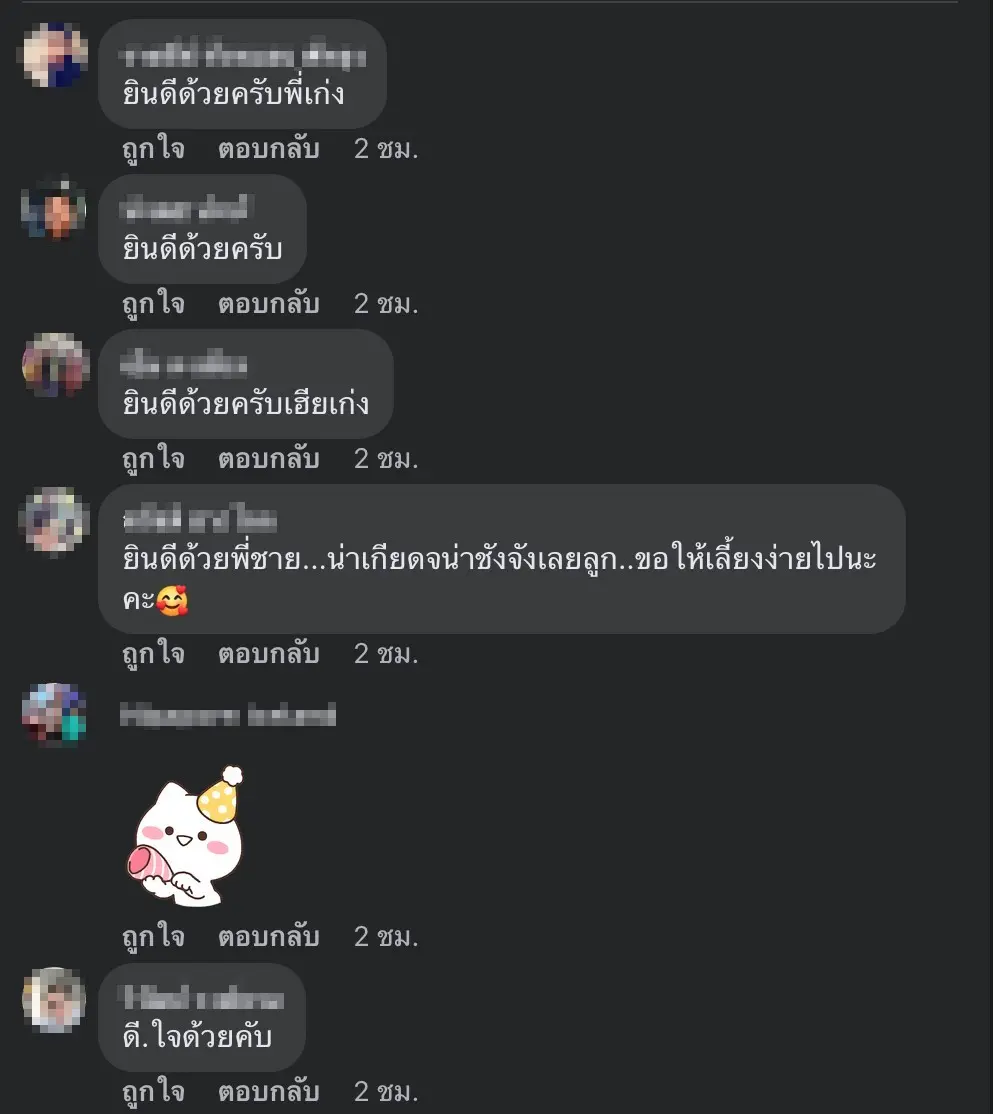This screenshot has height=1114, width=993.
Task: Open the profile picture of the sticker commenter
Action: (x=54, y=715)
